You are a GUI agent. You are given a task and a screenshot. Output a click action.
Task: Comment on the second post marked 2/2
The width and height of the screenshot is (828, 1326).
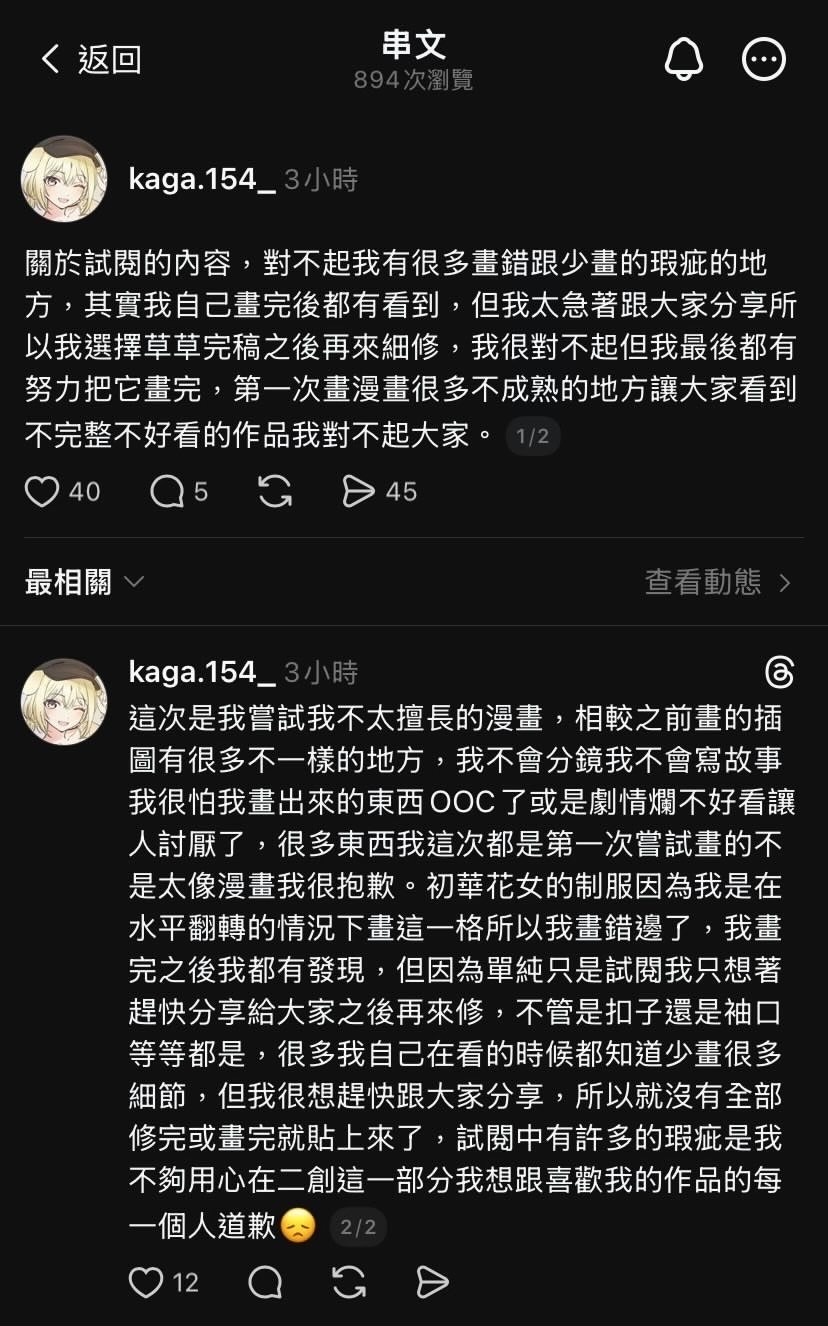tap(264, 1283)
